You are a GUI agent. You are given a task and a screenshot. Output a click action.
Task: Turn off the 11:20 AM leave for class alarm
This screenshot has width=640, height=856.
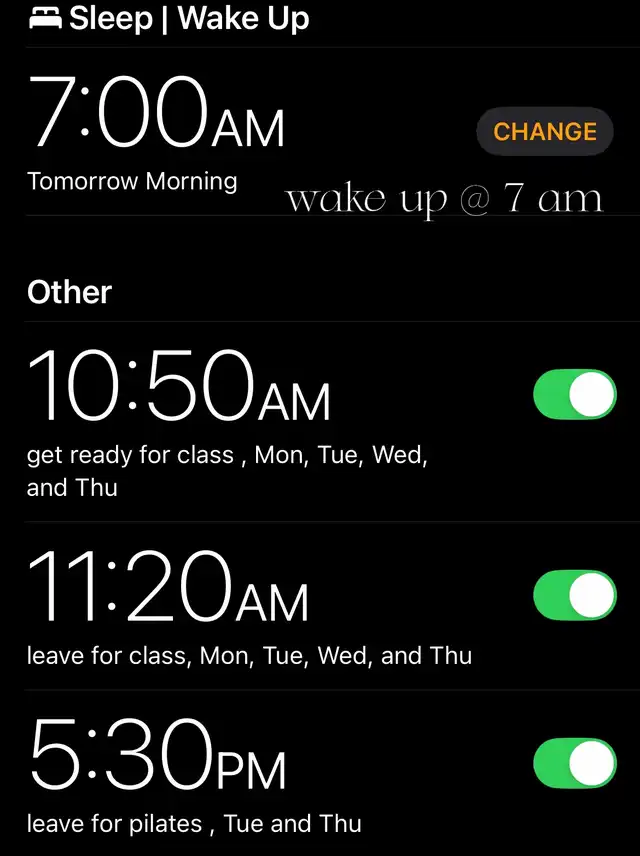(x=574, y=595)
